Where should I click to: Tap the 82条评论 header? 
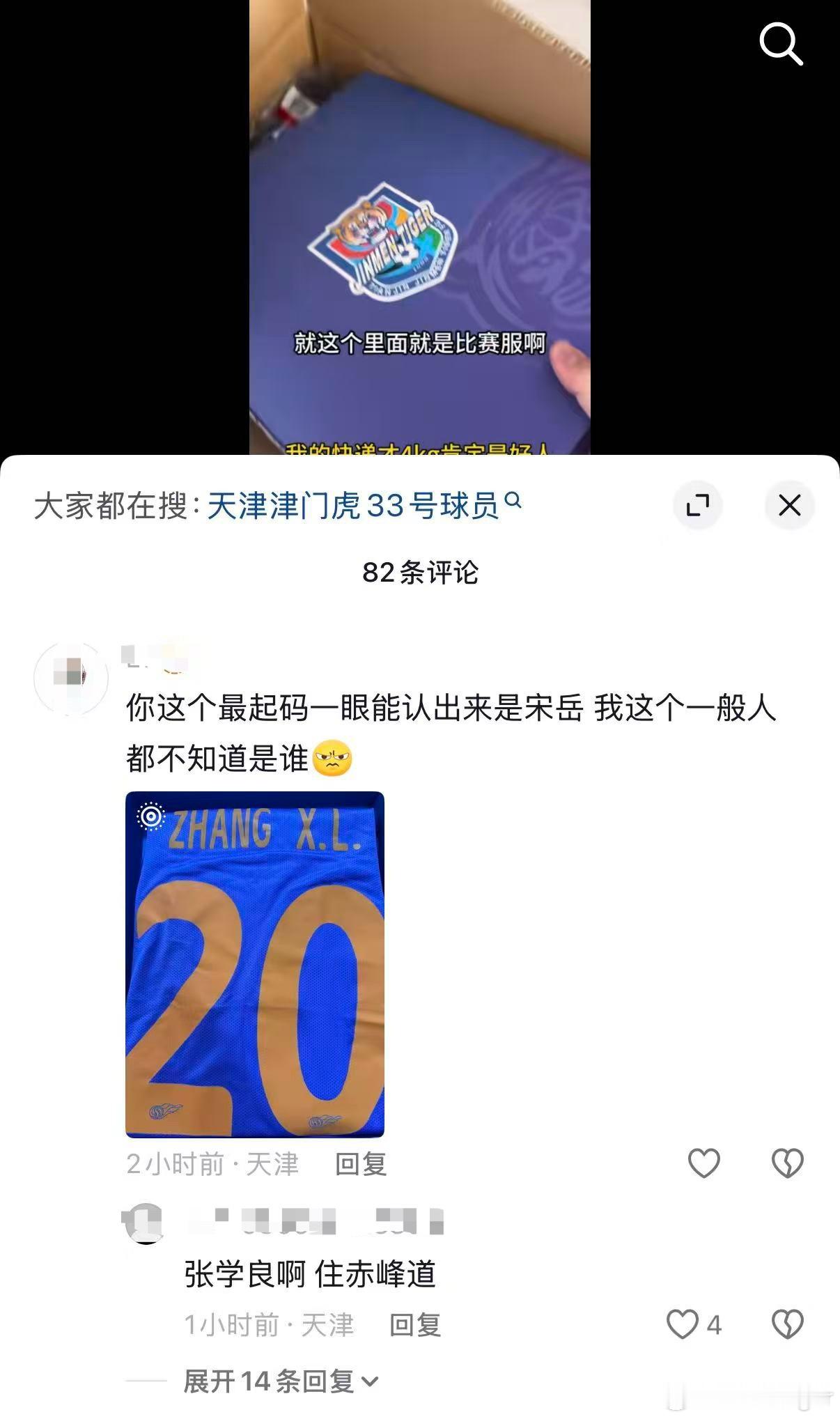pos(419,574)
